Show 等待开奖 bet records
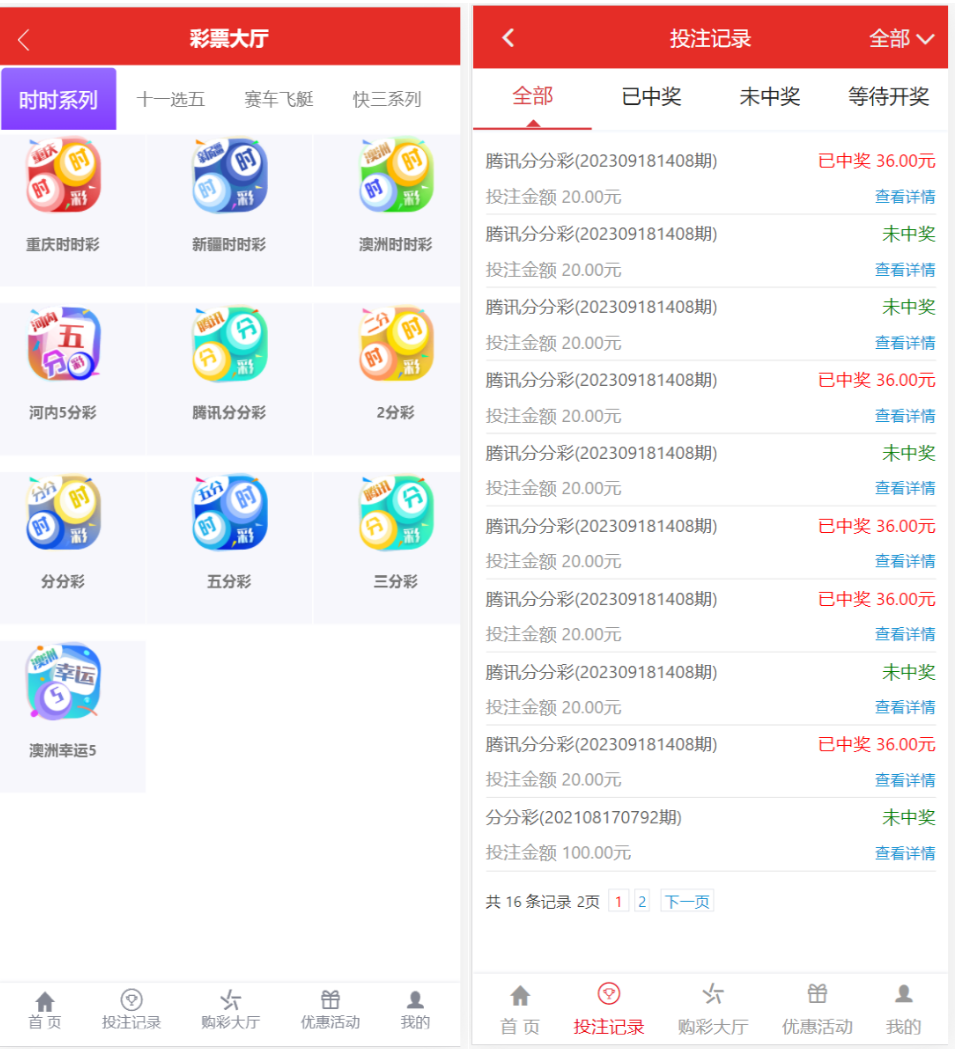 (x=888, y=97)
